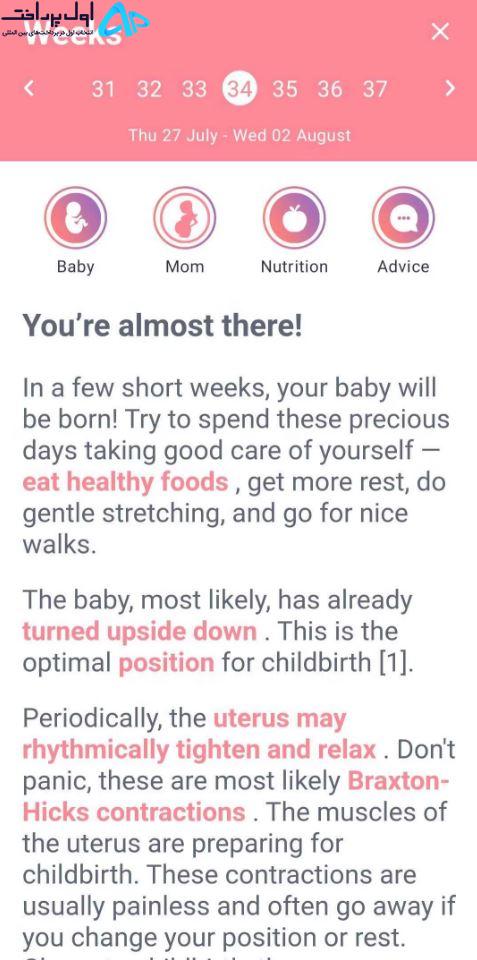Open 'uterus may rhythmically tighten and relax' link
The height and width of the screenshot is (960, 477).
tap(199, 734)
